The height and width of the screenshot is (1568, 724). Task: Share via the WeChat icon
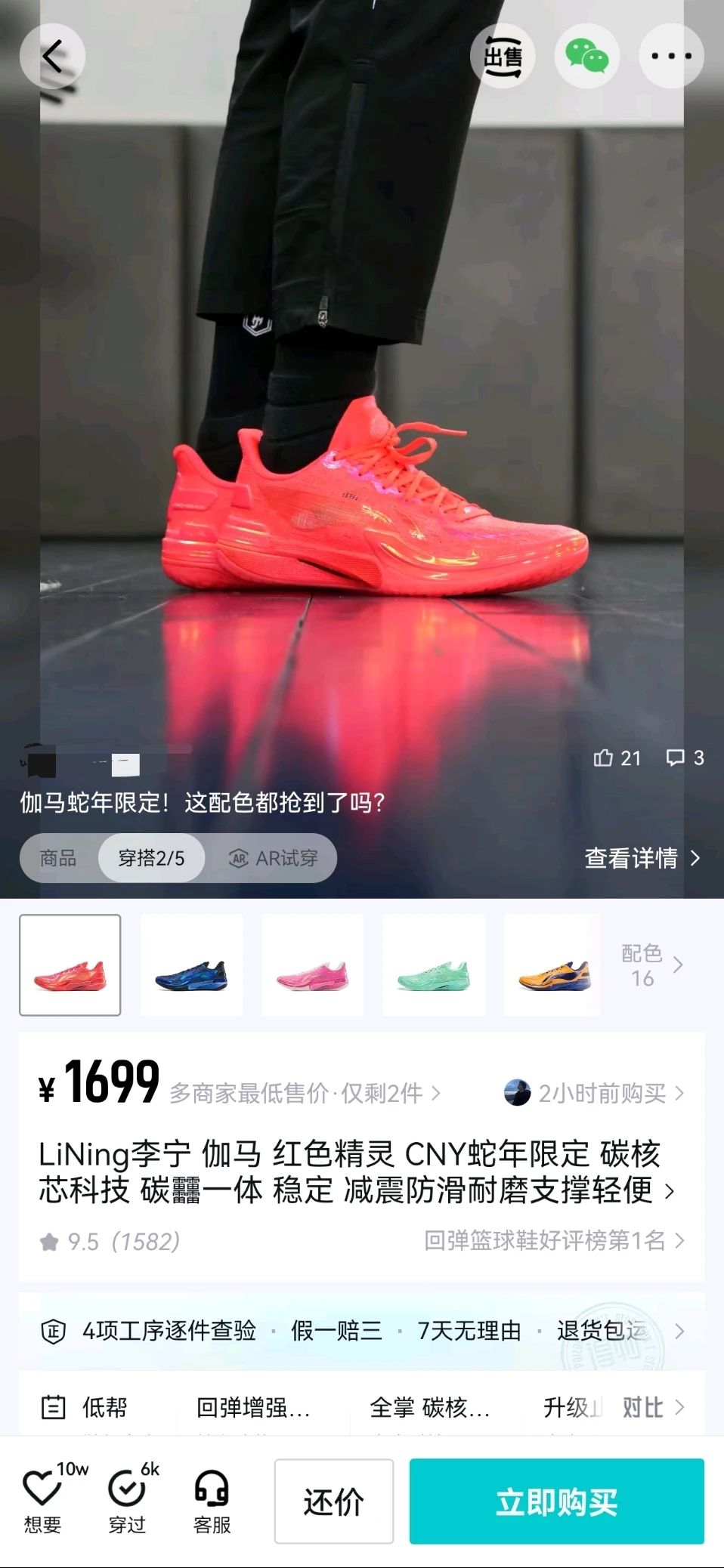[x=587, y=57]
